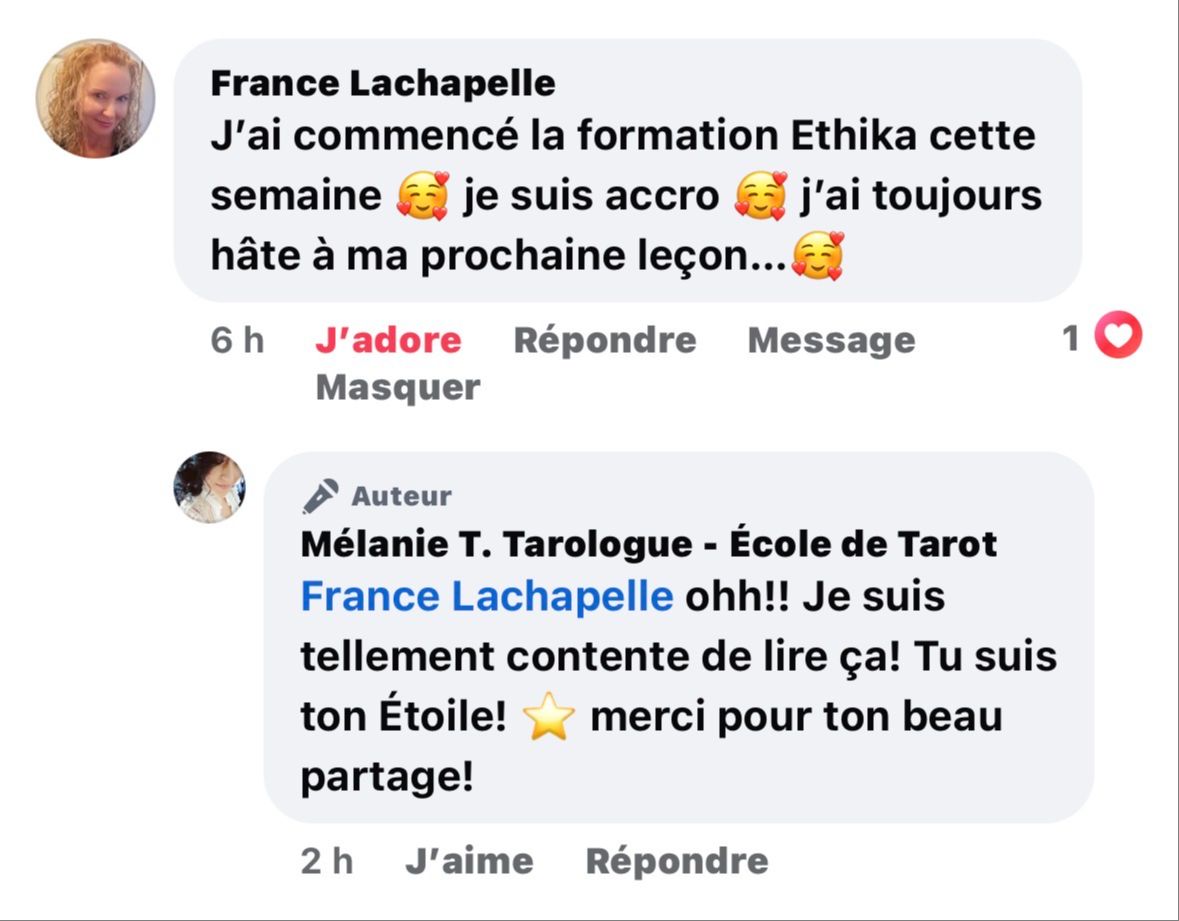This screenshot has width=1179, height=921.
Task: Hide the comment with Masquer
Action: point(398,387)
